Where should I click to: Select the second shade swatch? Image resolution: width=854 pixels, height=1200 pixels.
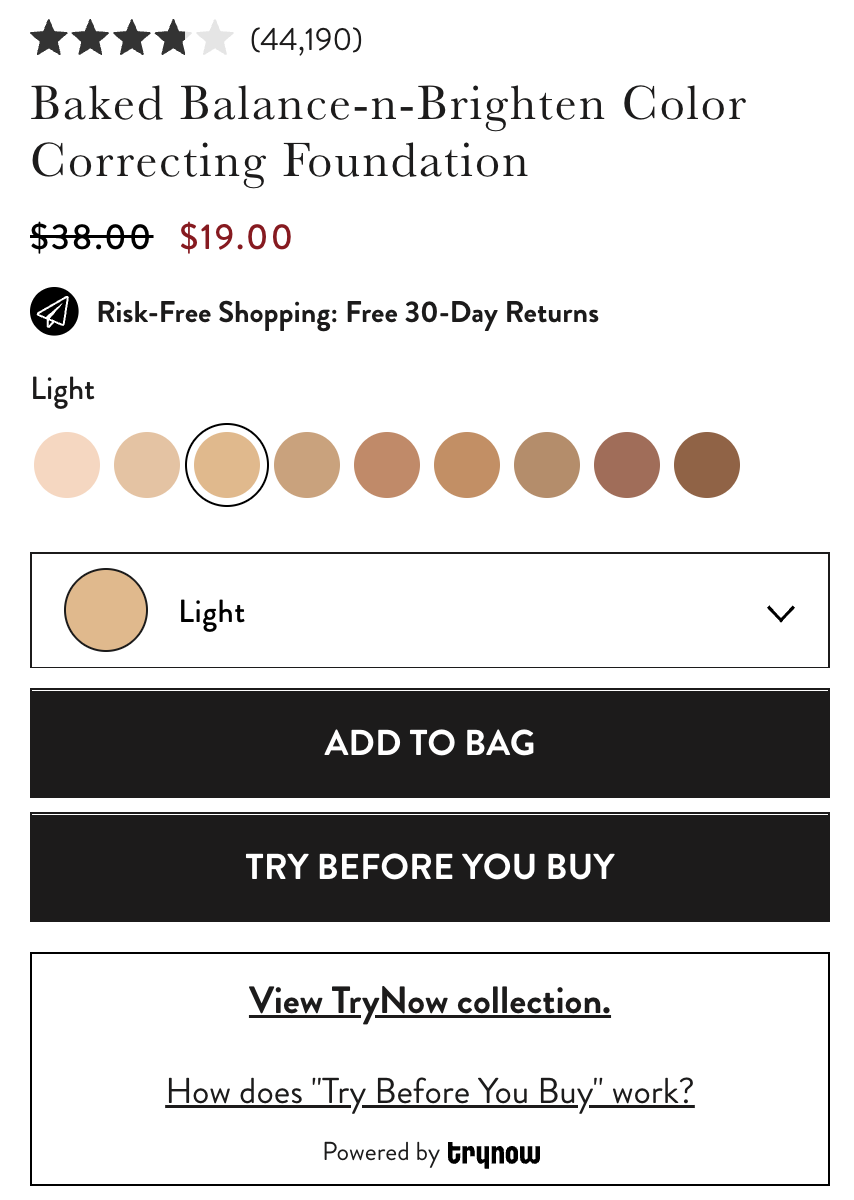pyautogui.click(x=147, y=465)
